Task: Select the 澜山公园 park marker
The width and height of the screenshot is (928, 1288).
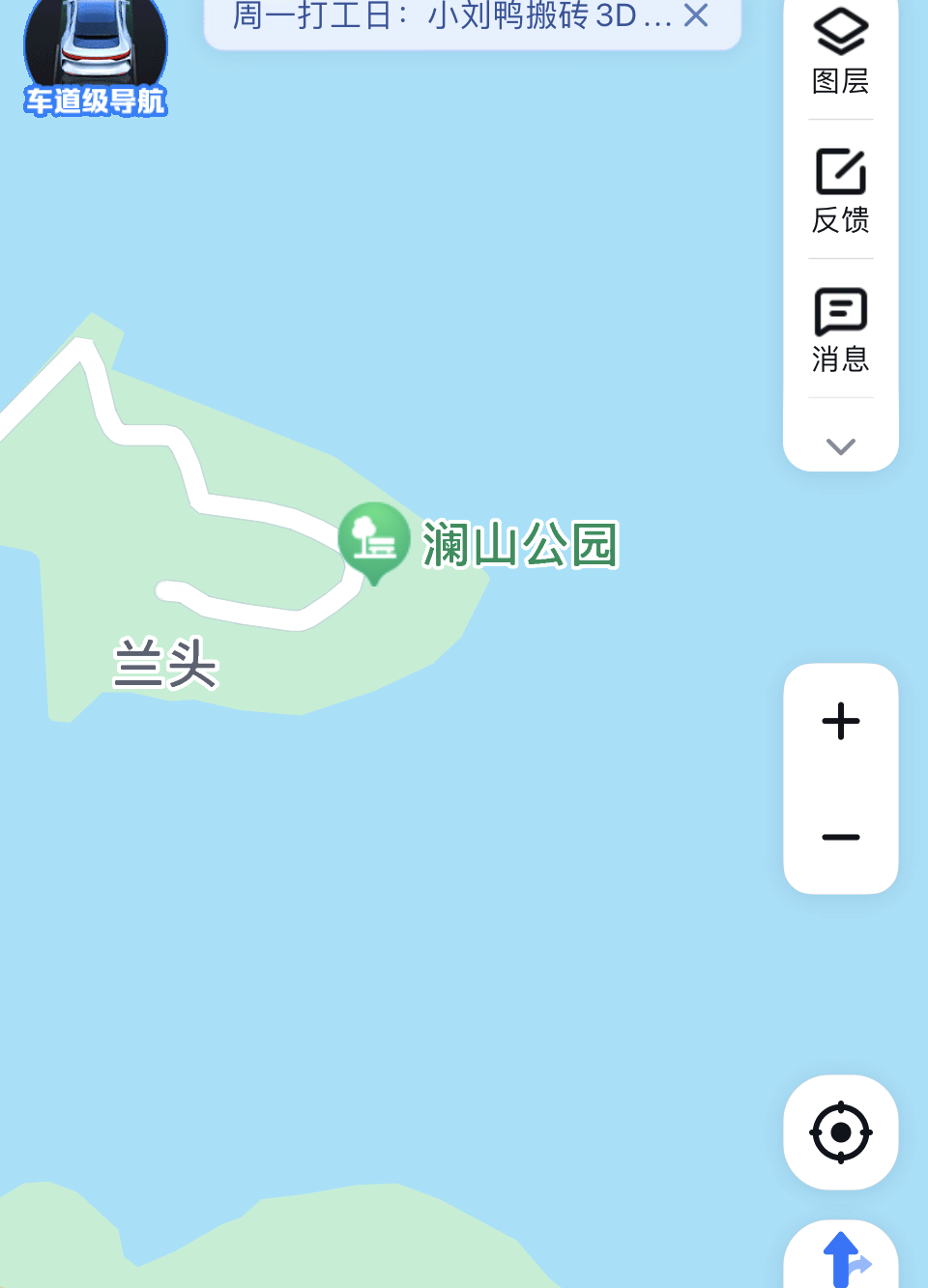Action: 374,541
